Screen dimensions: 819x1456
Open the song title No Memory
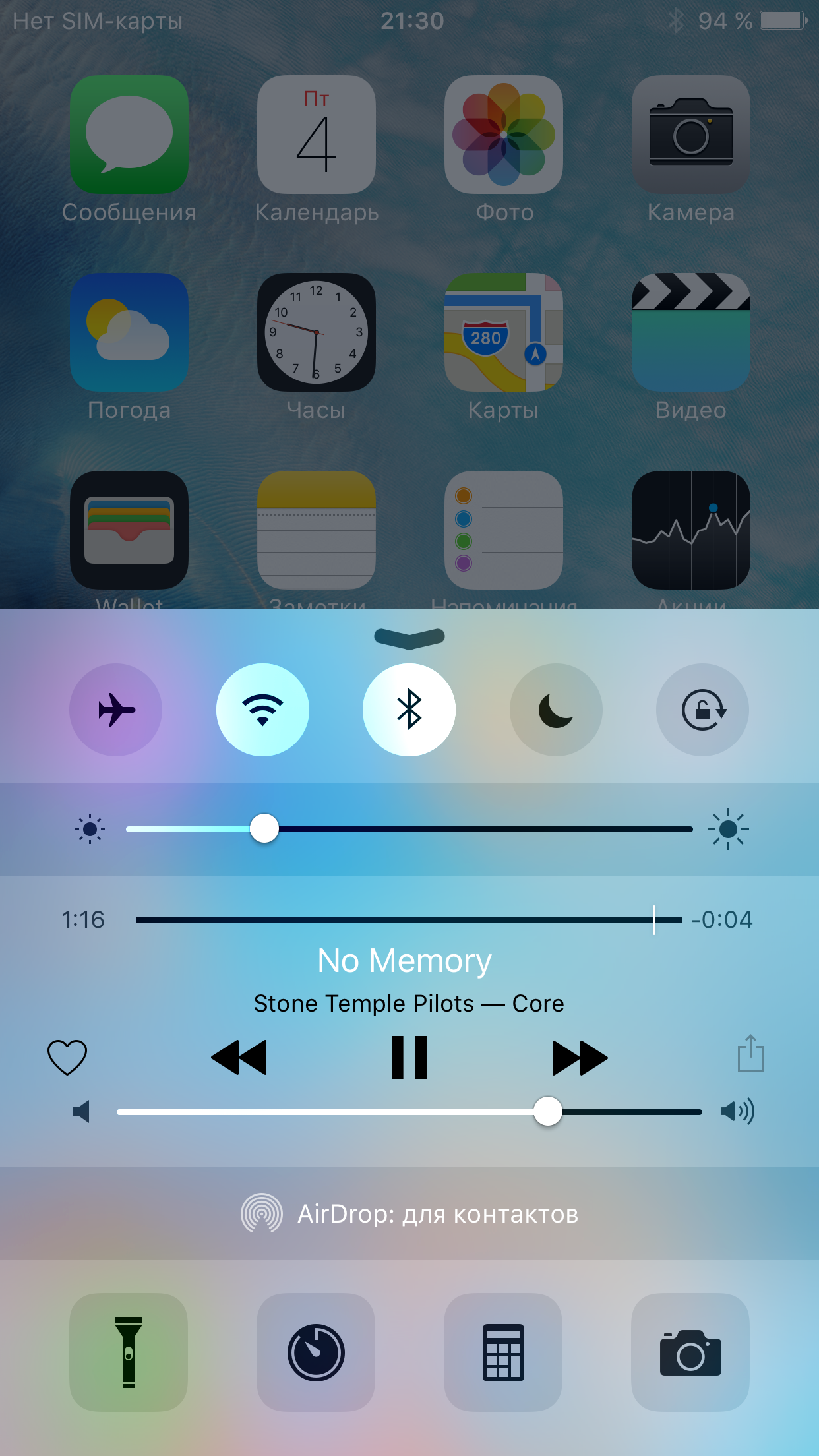[404, 961]
